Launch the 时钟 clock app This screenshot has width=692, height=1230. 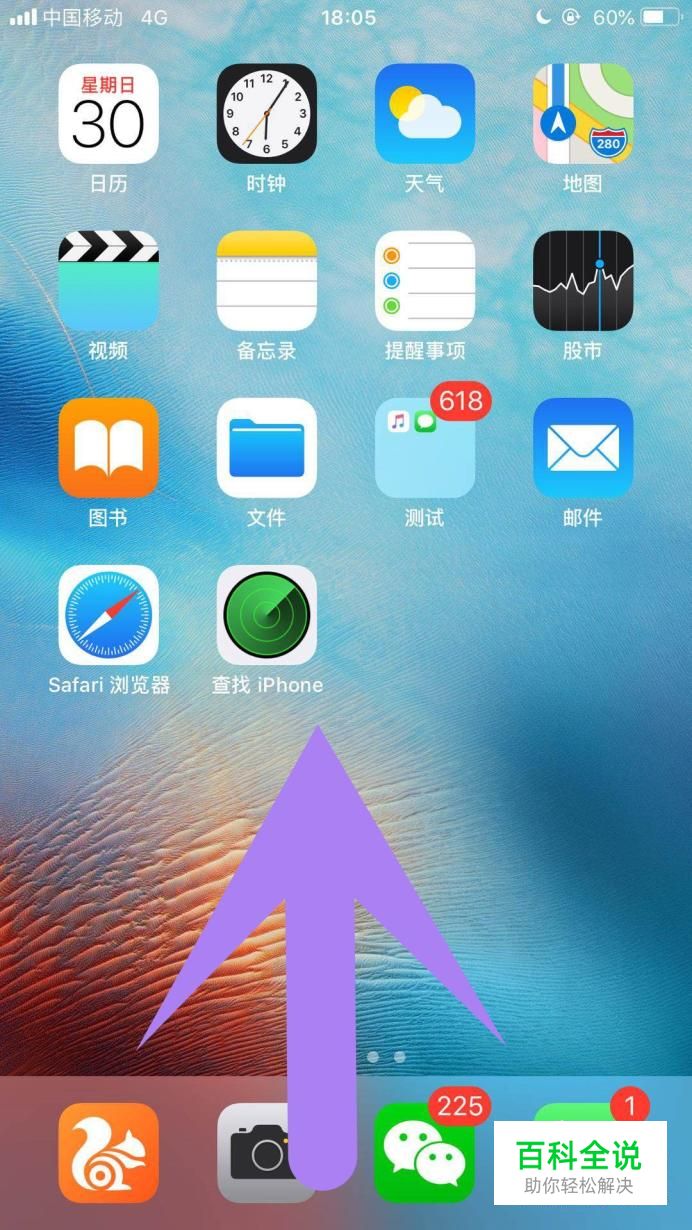[266, 114]
